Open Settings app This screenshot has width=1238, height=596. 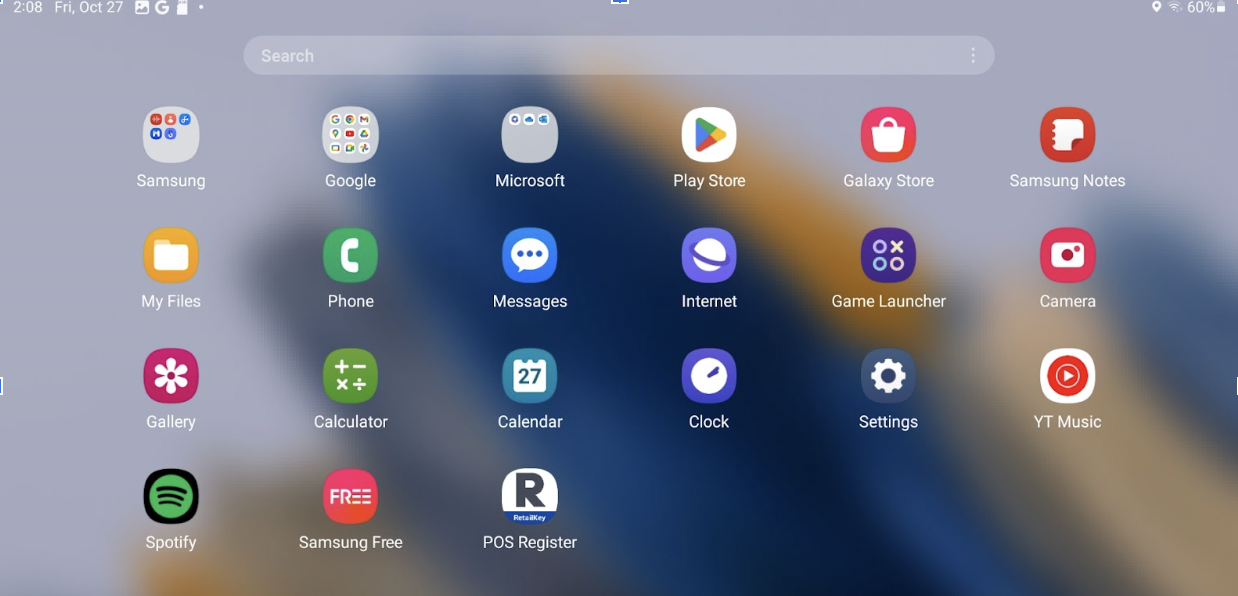(888, 376)
